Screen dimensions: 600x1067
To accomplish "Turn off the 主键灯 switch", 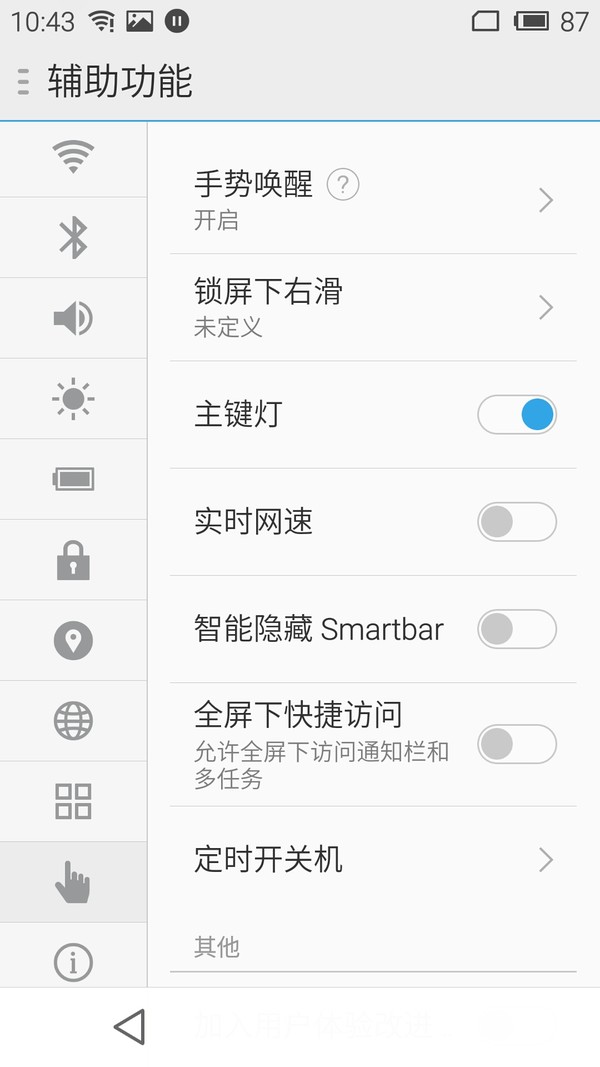I will coord(517,414).
